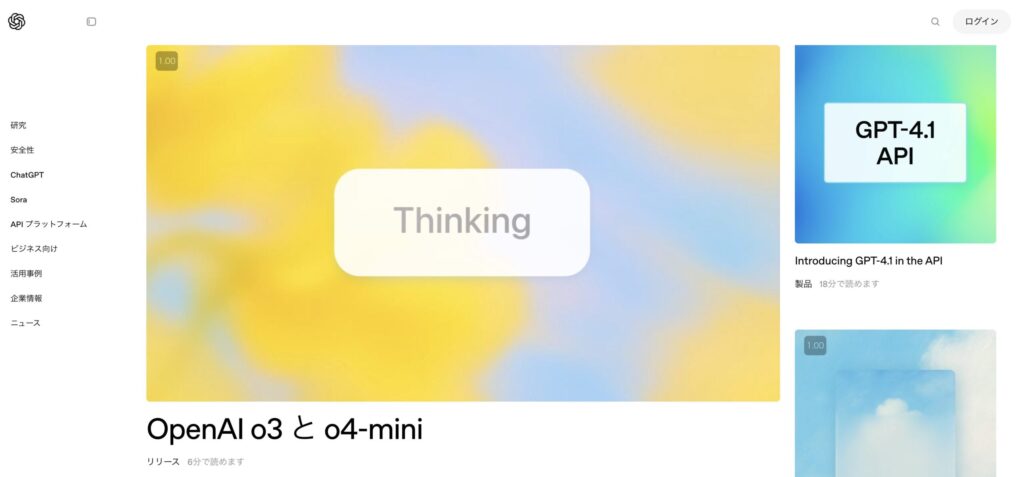The height and width of the screenshot is (477, 1024).
Task: Open the search icon
Action: pos(935,21)
